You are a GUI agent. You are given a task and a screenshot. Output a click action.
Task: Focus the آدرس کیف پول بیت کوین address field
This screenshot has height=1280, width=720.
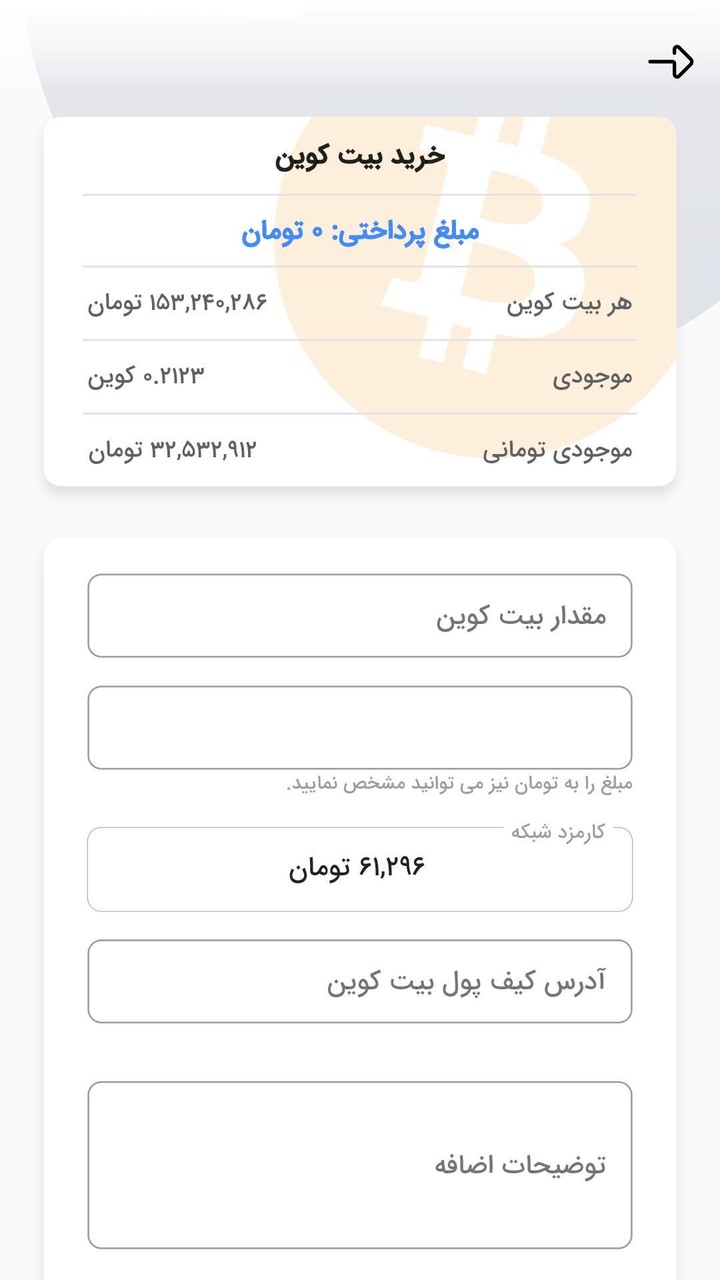point(360,981)
